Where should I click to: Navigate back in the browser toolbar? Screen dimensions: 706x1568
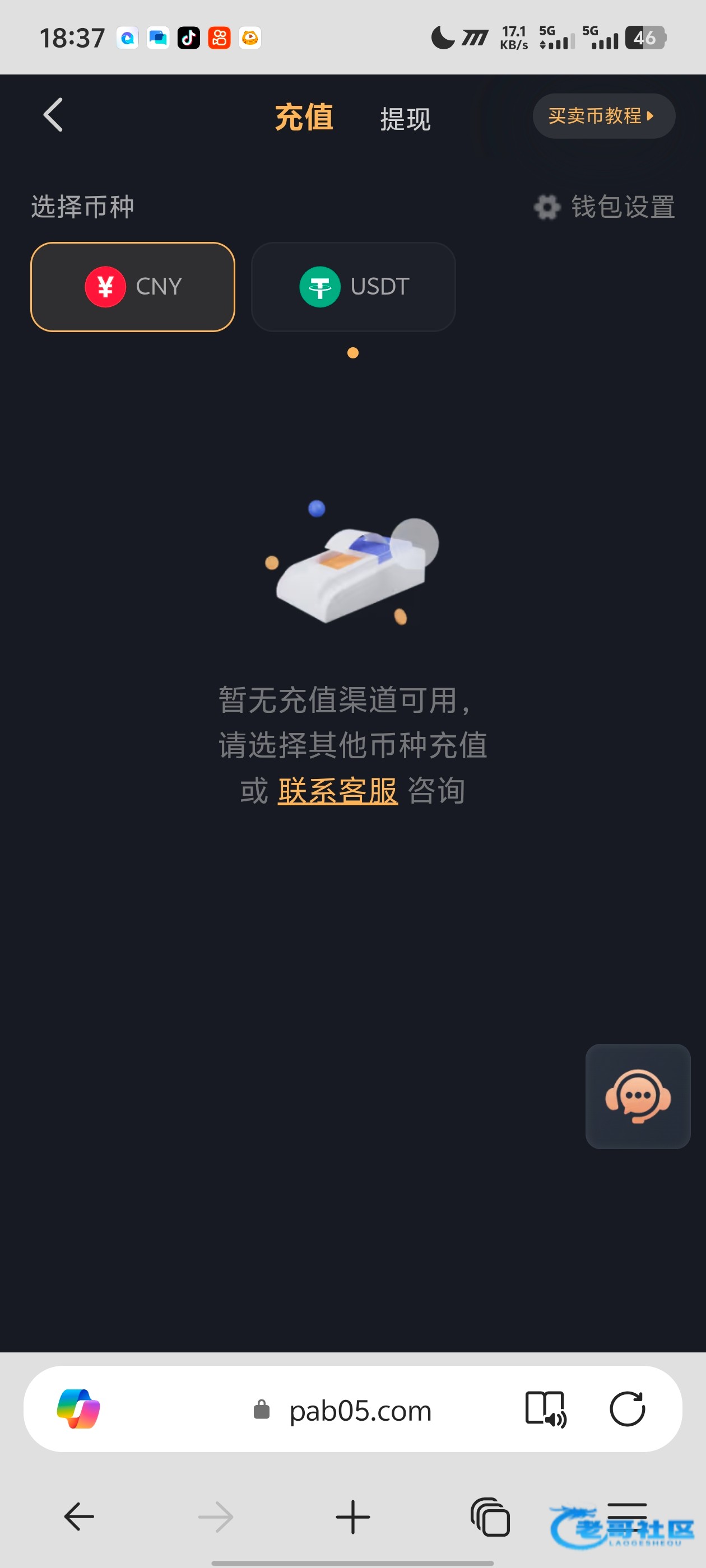click(x=79, y=1516)
